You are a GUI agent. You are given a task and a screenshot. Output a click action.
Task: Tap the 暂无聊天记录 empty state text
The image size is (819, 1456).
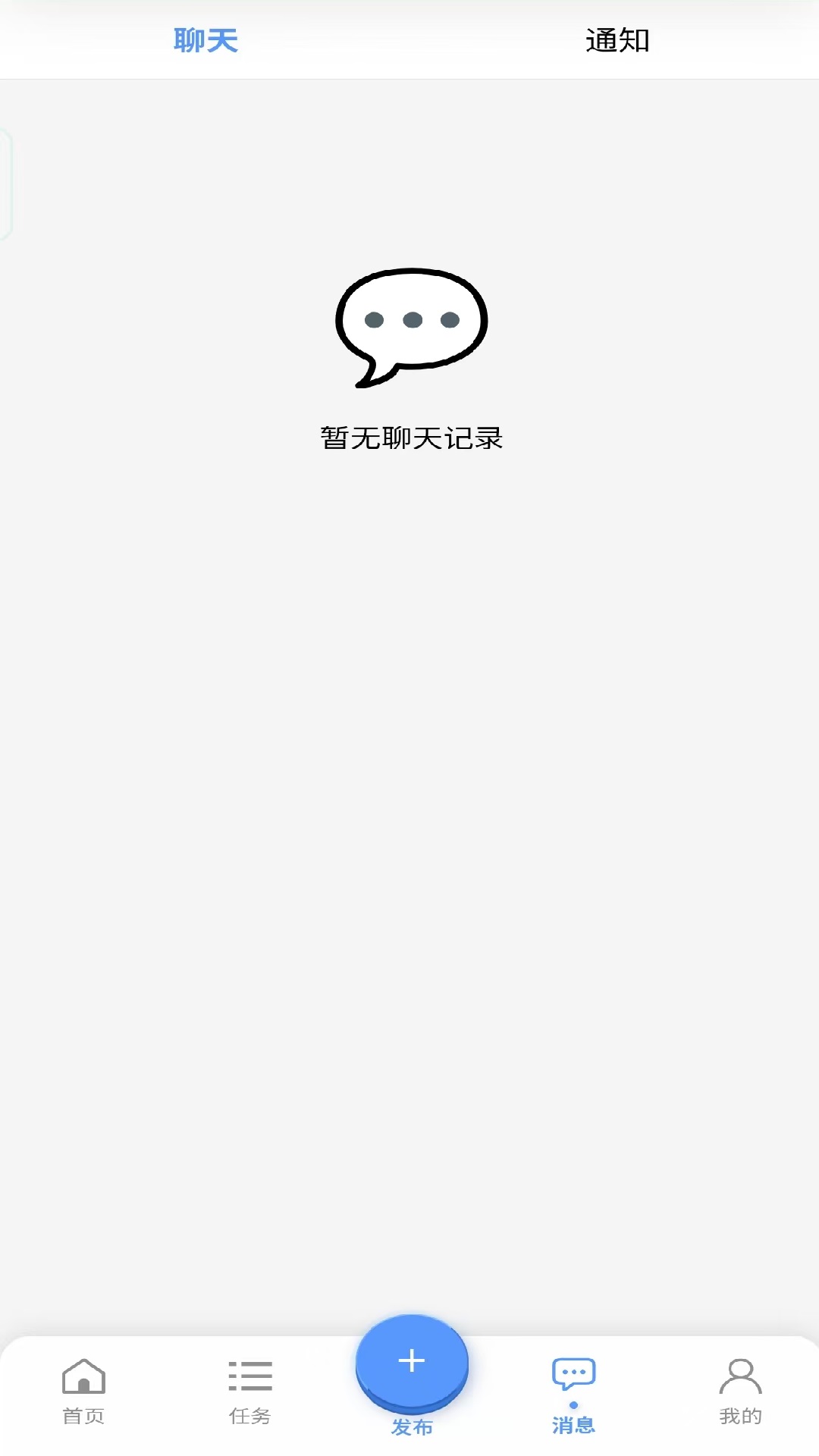click(412, 438)
